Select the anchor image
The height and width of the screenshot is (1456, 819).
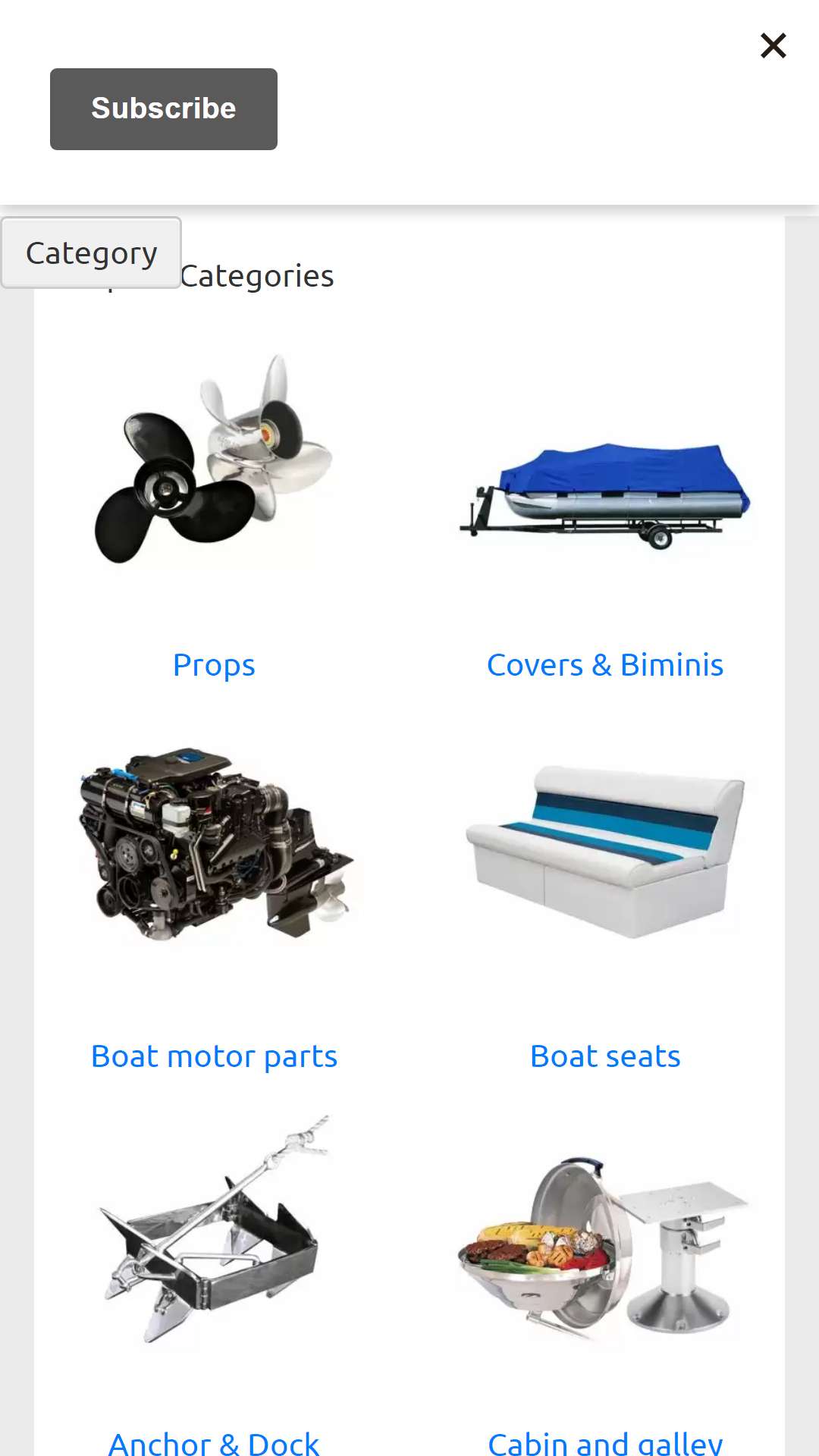point(214,1228)
